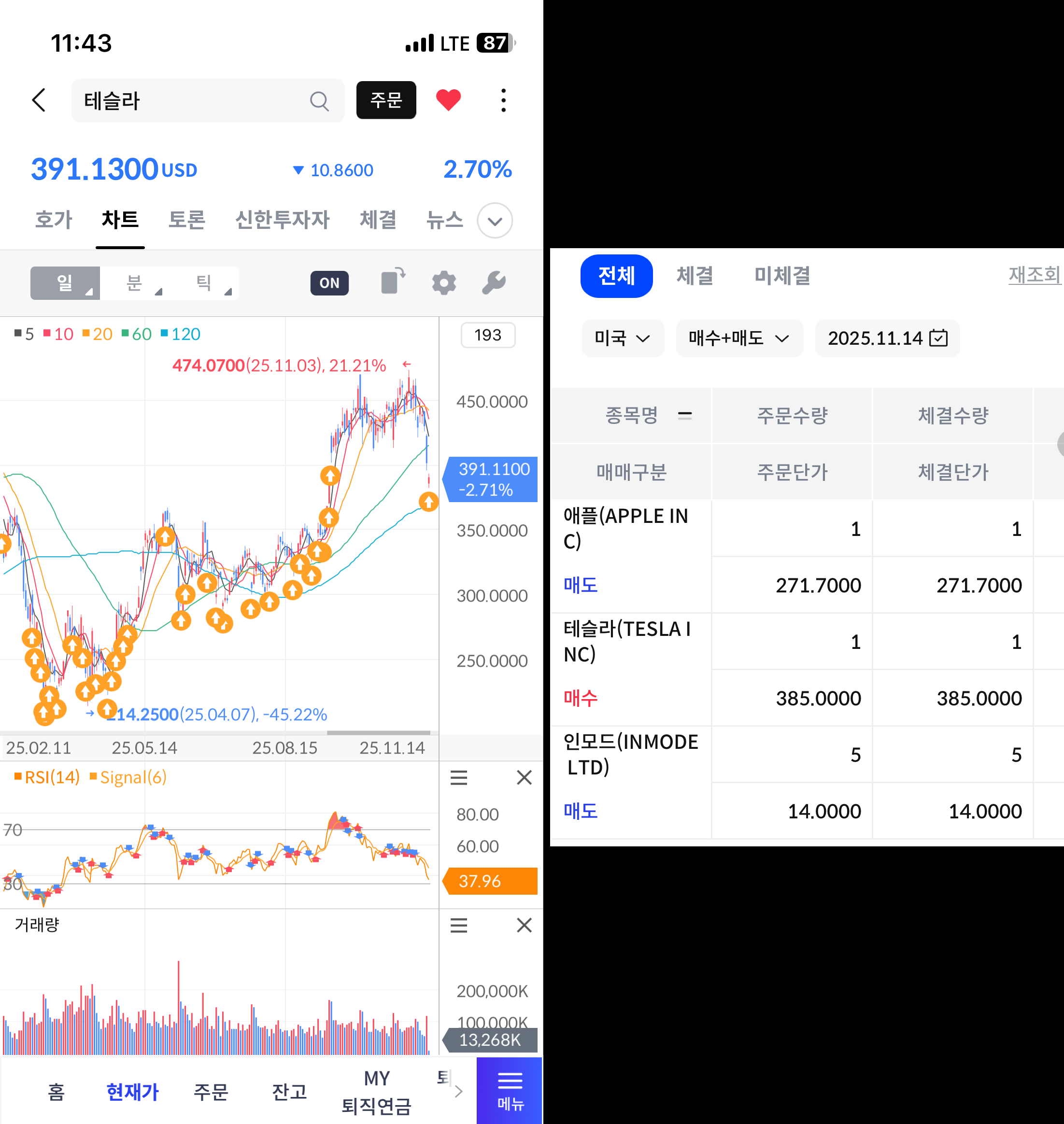Switch to the 호가 tab
1064x1124 pixels.
coord(53,220)
